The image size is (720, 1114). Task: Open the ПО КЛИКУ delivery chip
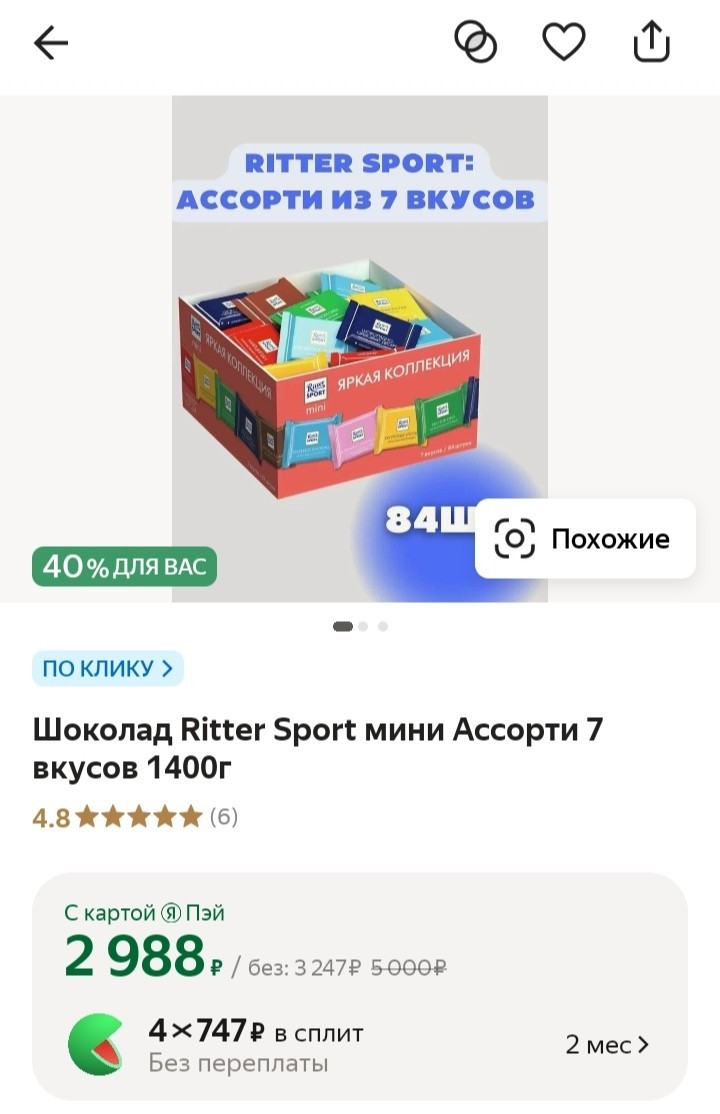coord(108,668)
